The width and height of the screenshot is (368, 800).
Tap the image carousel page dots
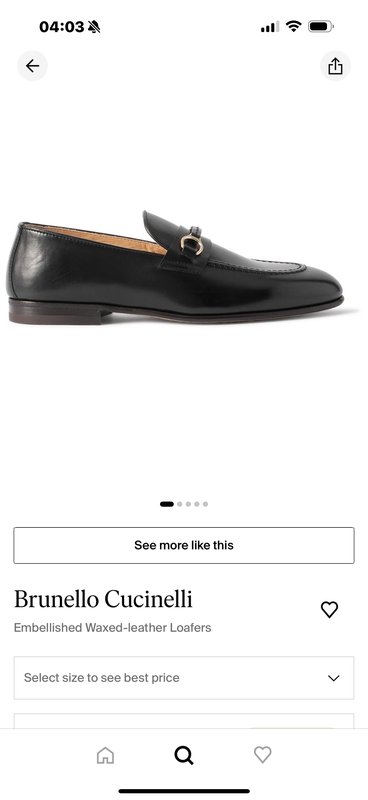[184, 504]
